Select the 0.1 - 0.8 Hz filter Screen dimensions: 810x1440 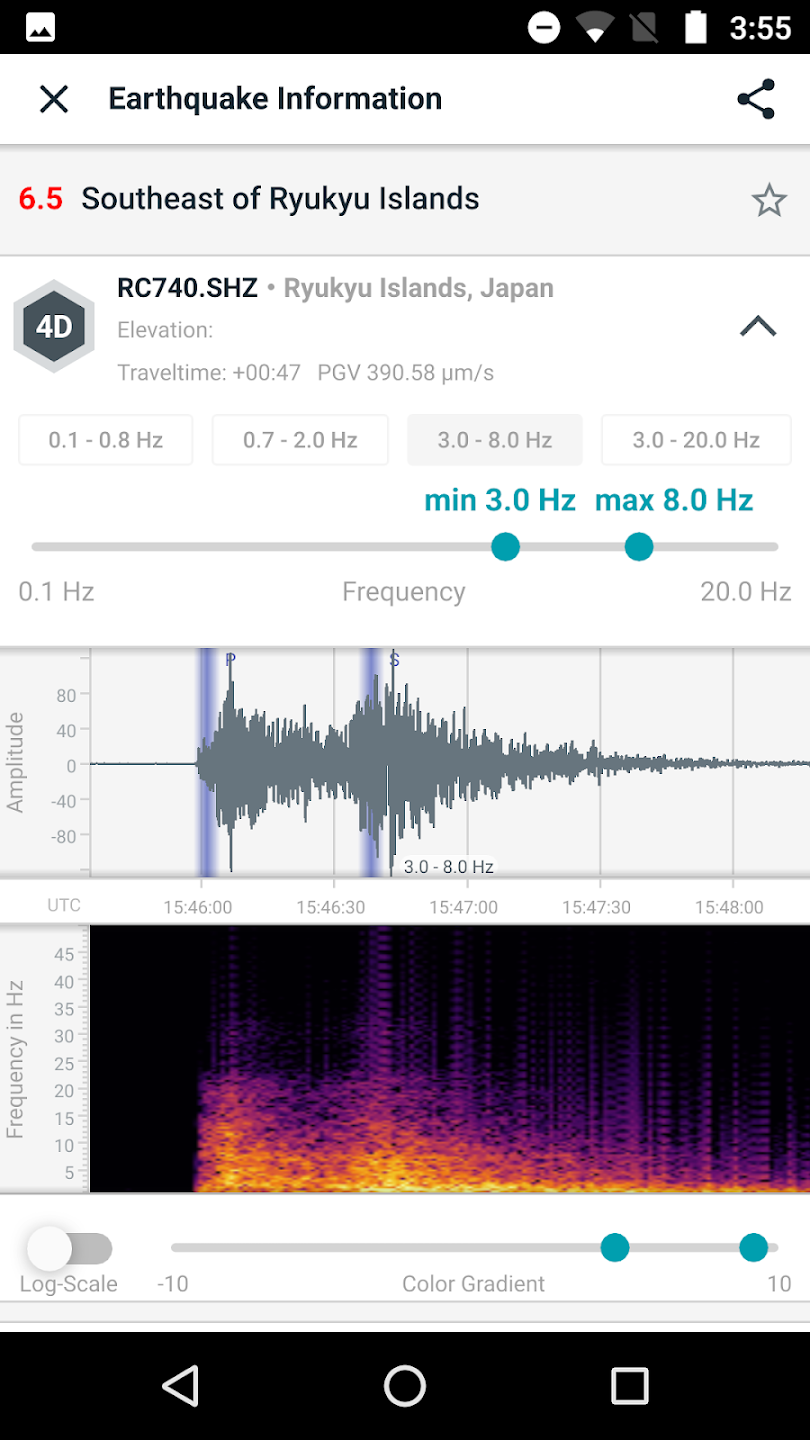pyautogui.click(x=106, y=440)
